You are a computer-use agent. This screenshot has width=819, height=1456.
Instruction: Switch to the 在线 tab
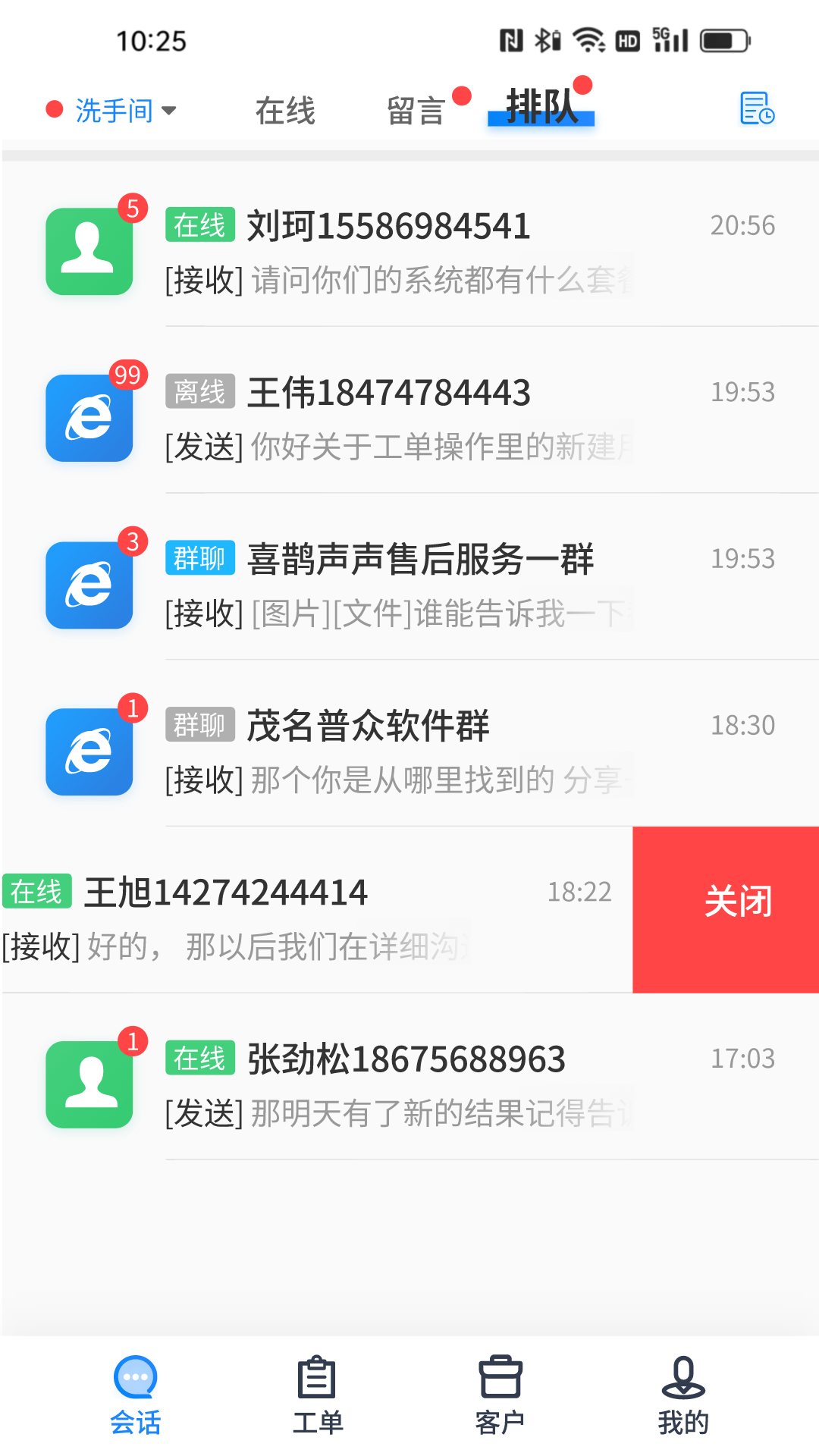coord(285,111)
